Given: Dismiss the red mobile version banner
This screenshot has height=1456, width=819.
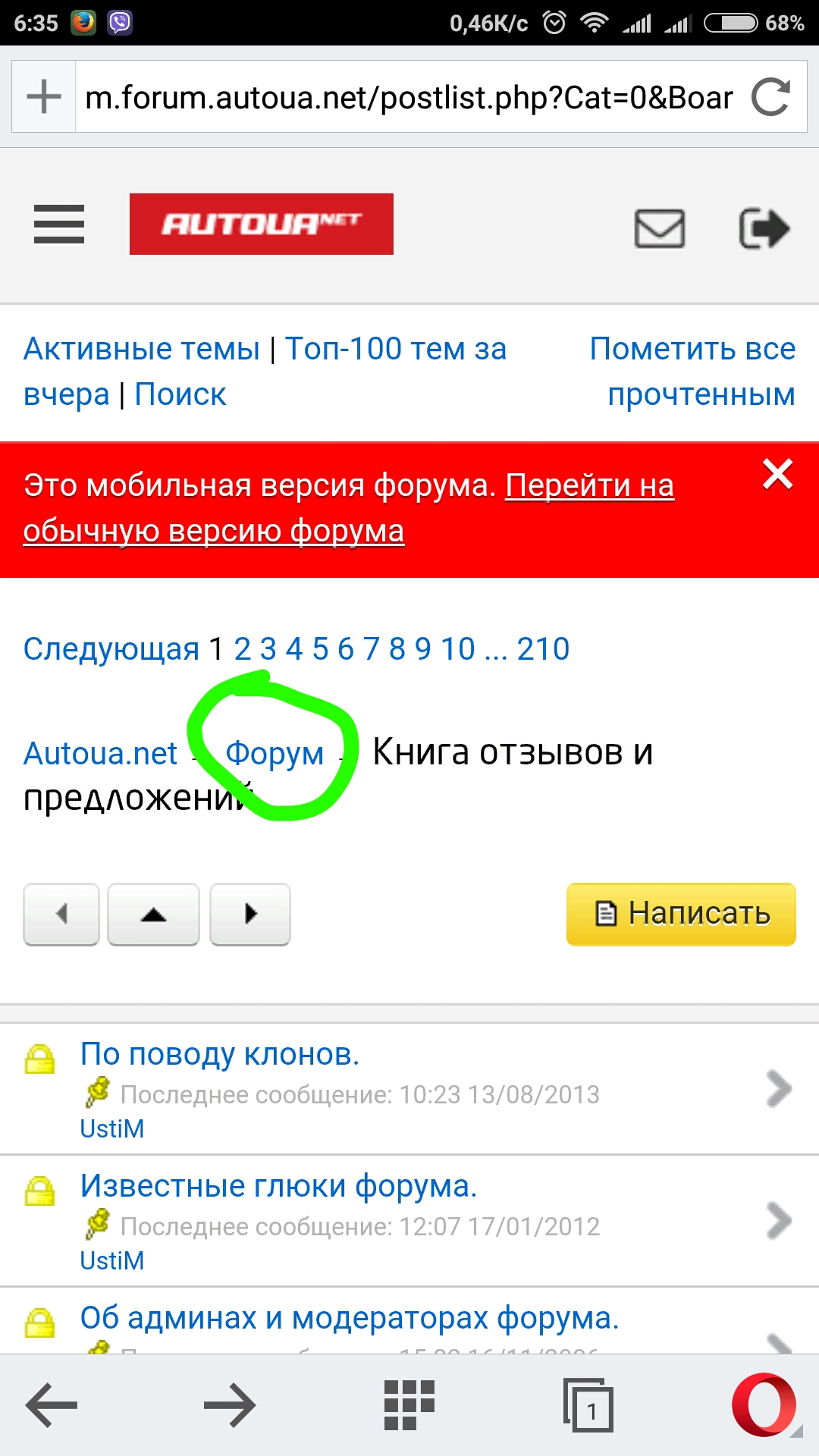Looking at the screenshot, I should (778, 475).
